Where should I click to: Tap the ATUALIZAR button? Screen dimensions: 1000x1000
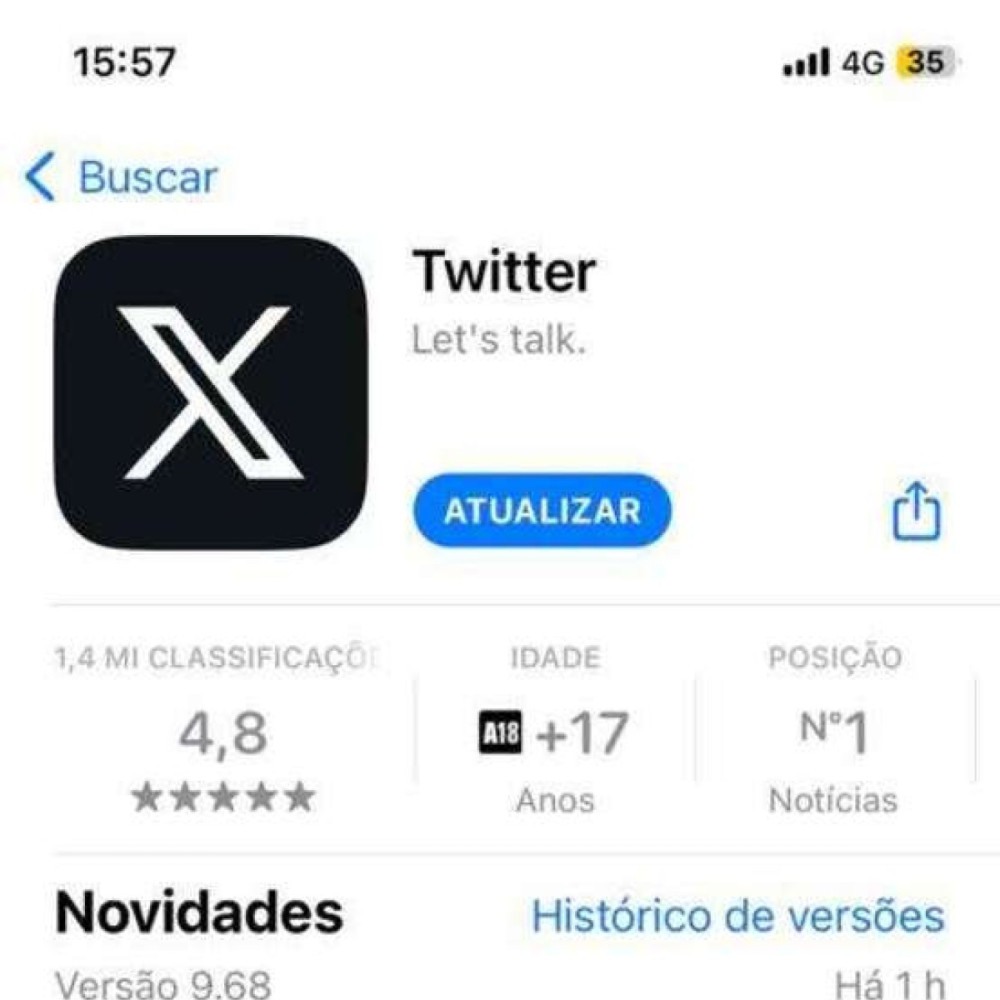(541, 511)
